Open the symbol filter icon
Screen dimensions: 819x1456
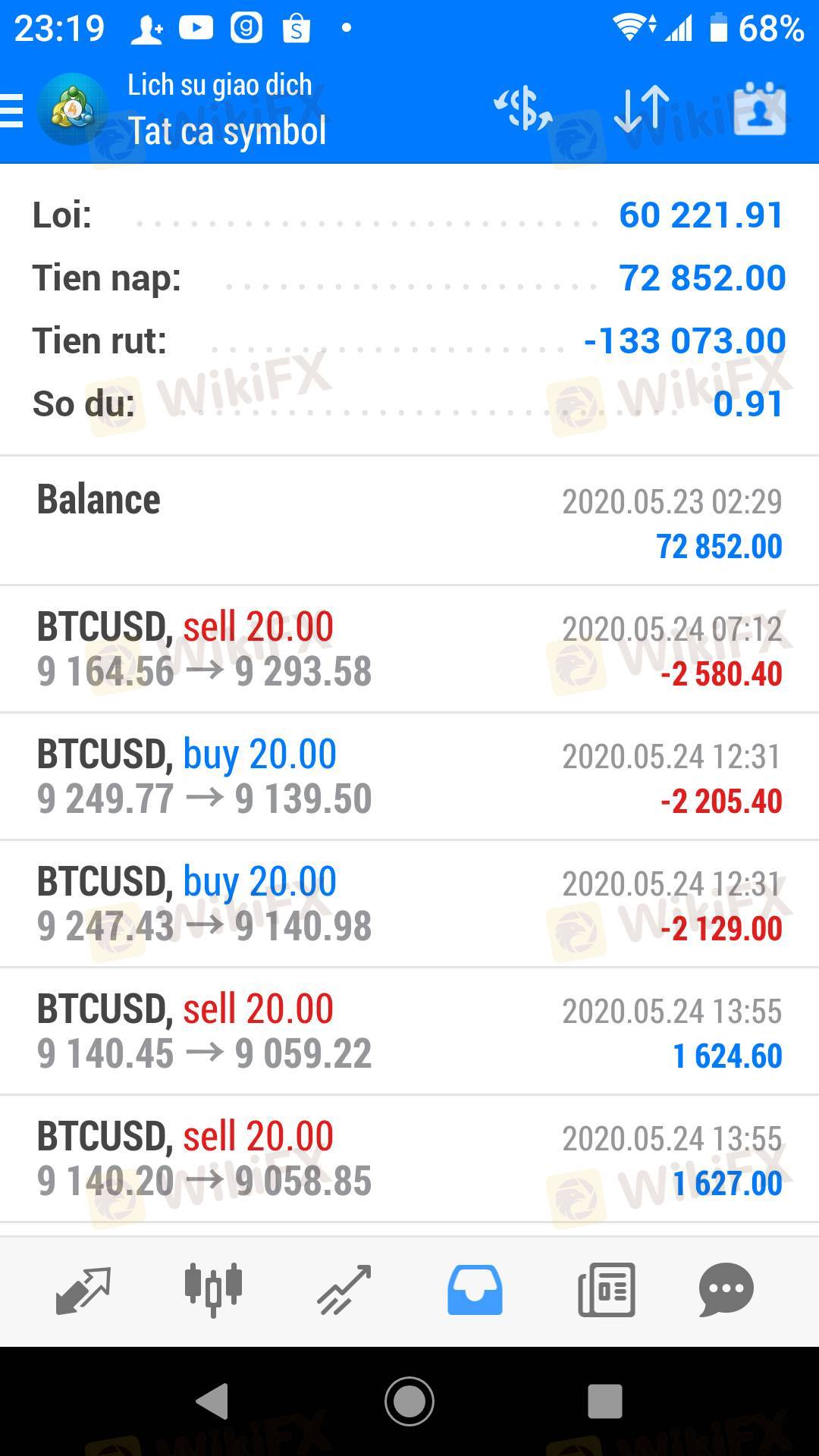pyautogui.click(x=522, y=110)
